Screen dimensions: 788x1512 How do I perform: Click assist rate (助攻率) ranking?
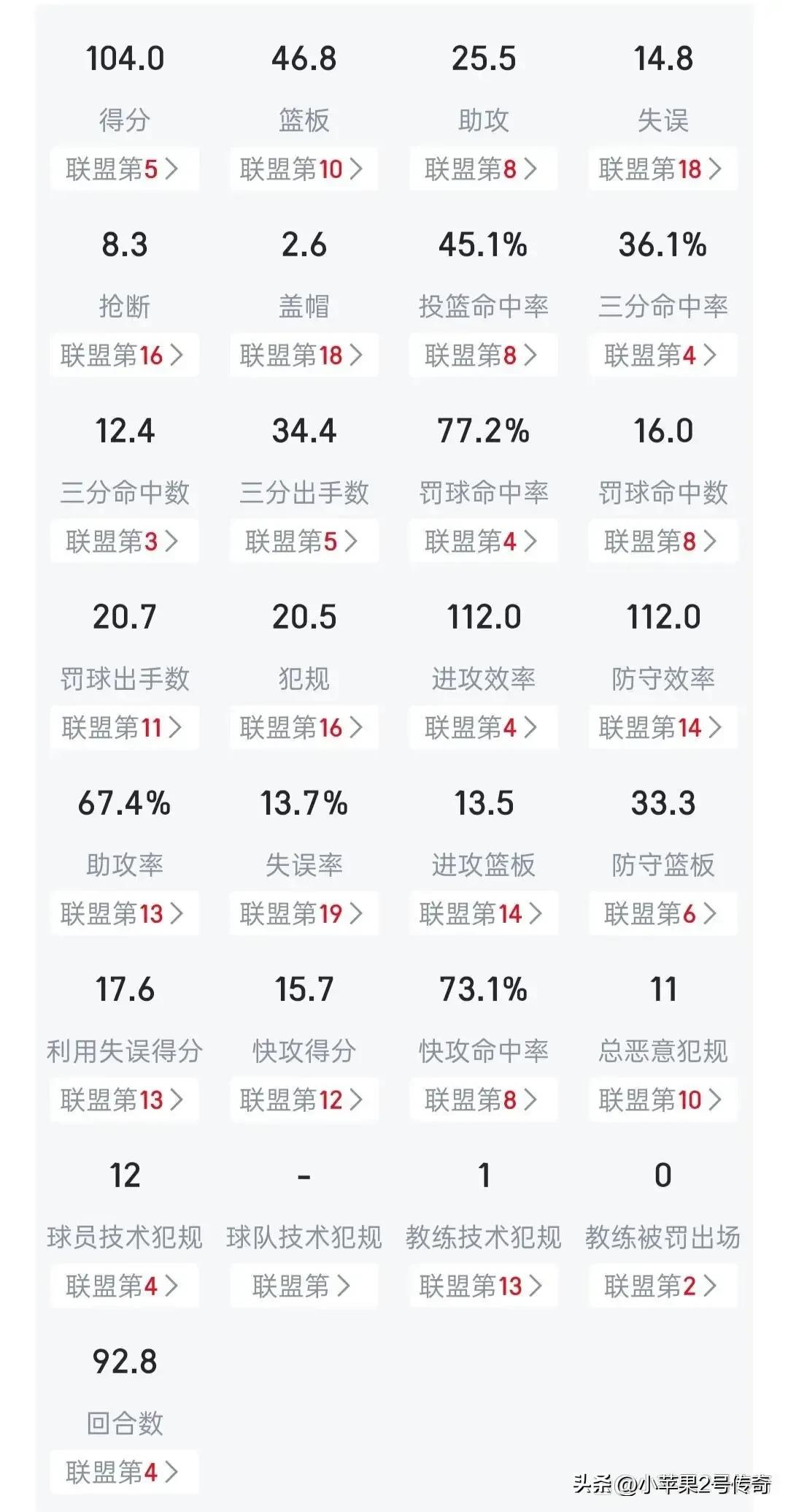click(124, 913)
